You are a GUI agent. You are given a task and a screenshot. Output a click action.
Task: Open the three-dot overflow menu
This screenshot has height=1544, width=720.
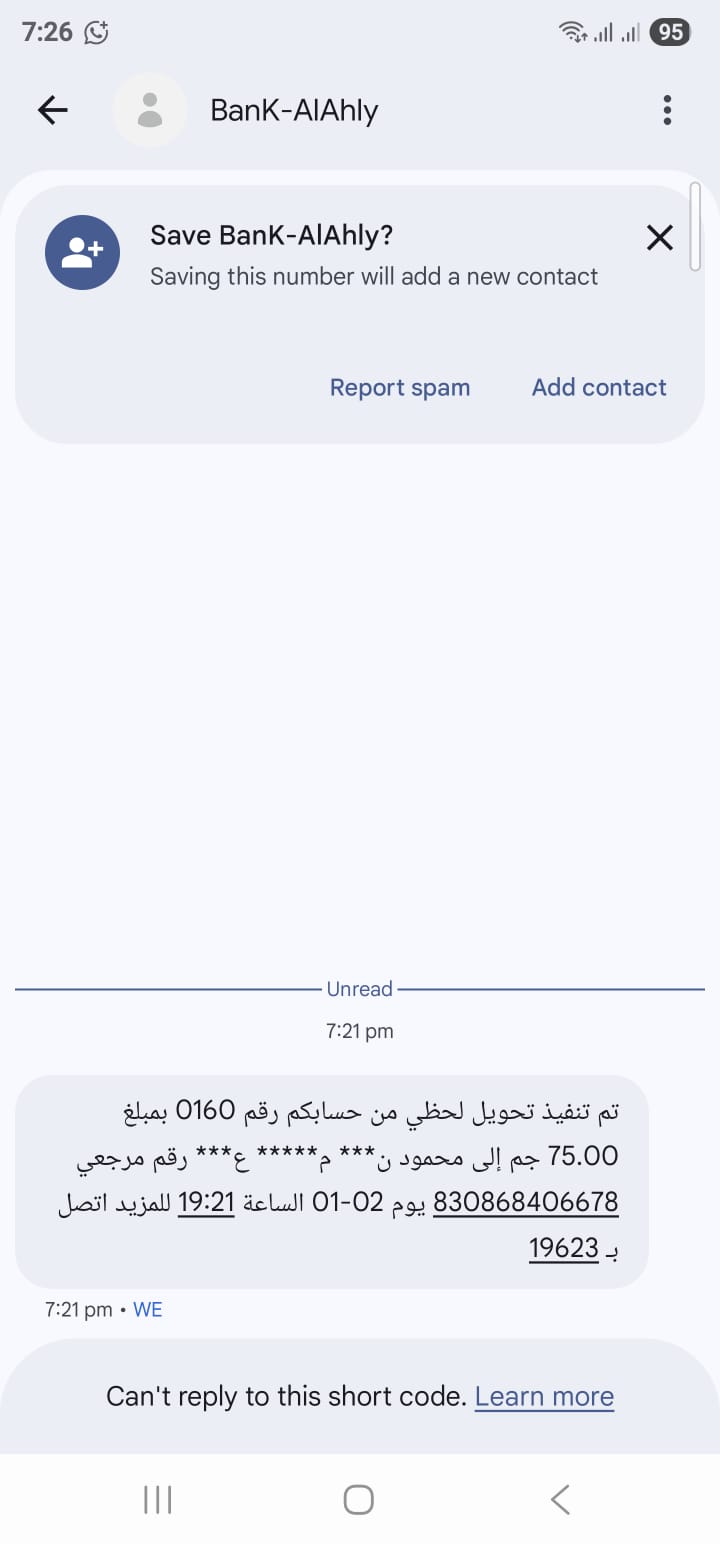(667, 110)
